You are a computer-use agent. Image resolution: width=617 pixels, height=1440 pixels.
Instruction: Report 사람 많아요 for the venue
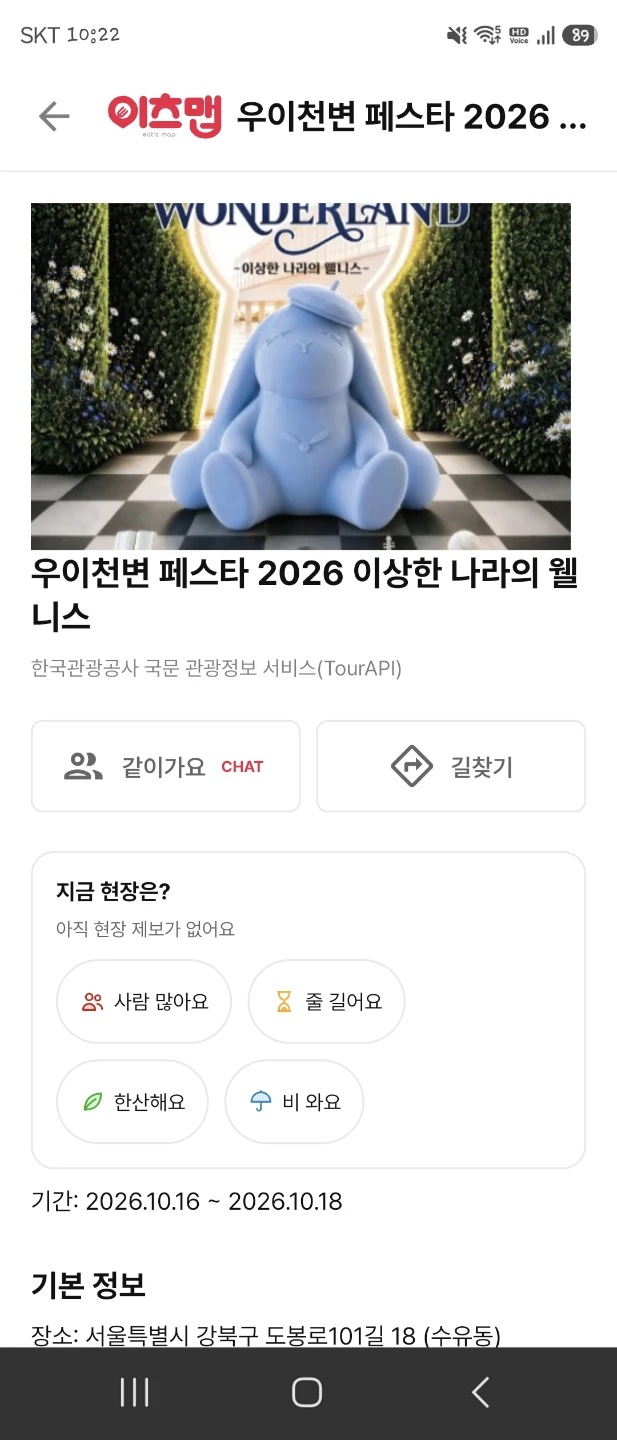click(x=144, y=1002)
